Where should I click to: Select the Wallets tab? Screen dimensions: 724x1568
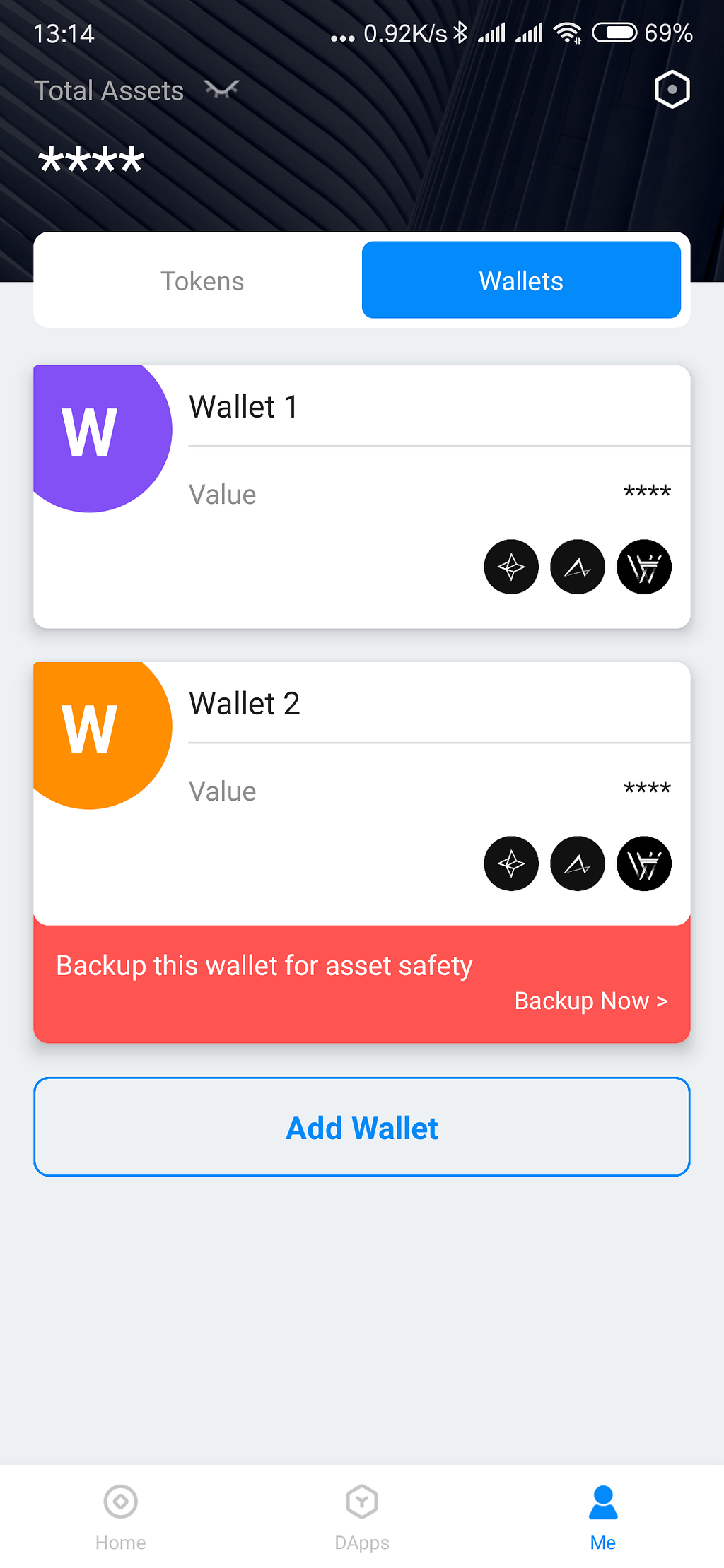pyautogui.click(x=521, y=281)
